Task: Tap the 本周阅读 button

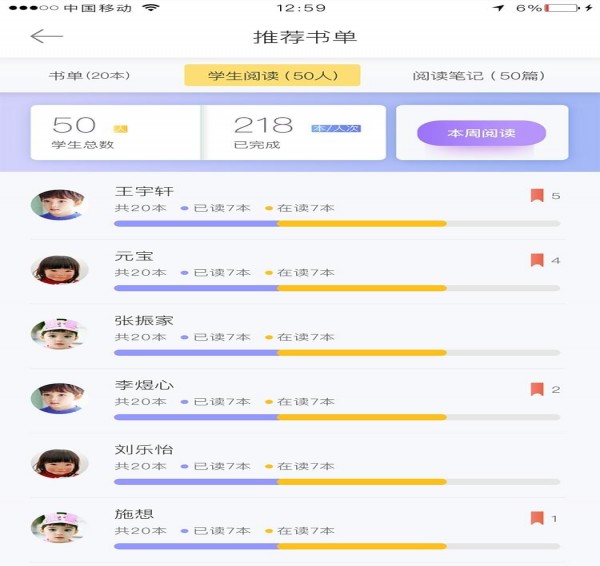Action: click(x=481, y=133)
